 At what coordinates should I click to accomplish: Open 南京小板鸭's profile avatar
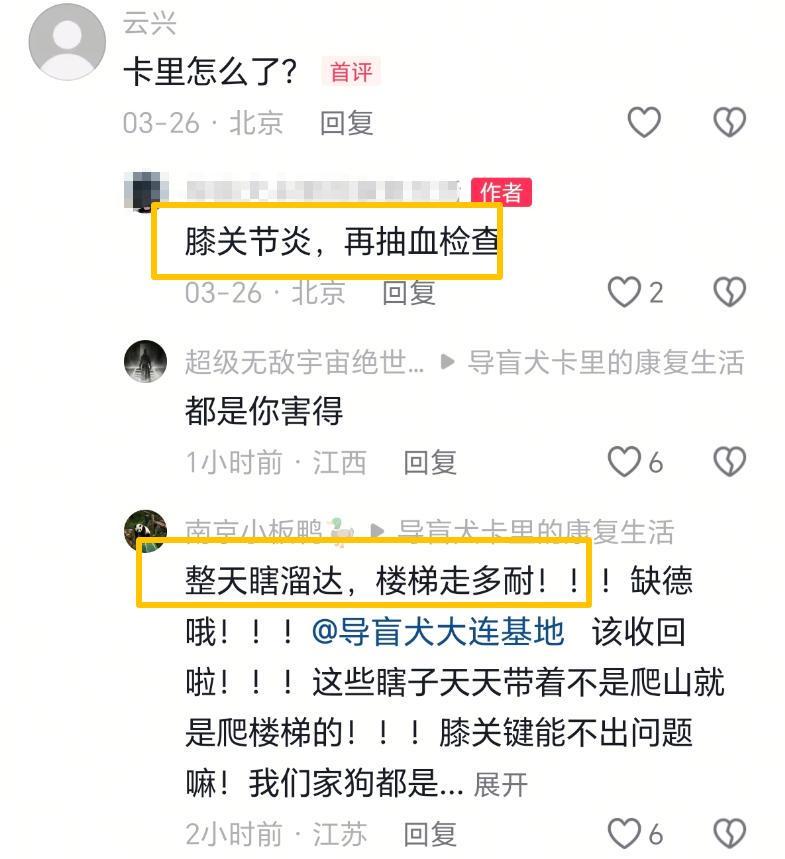pos(145,530)
